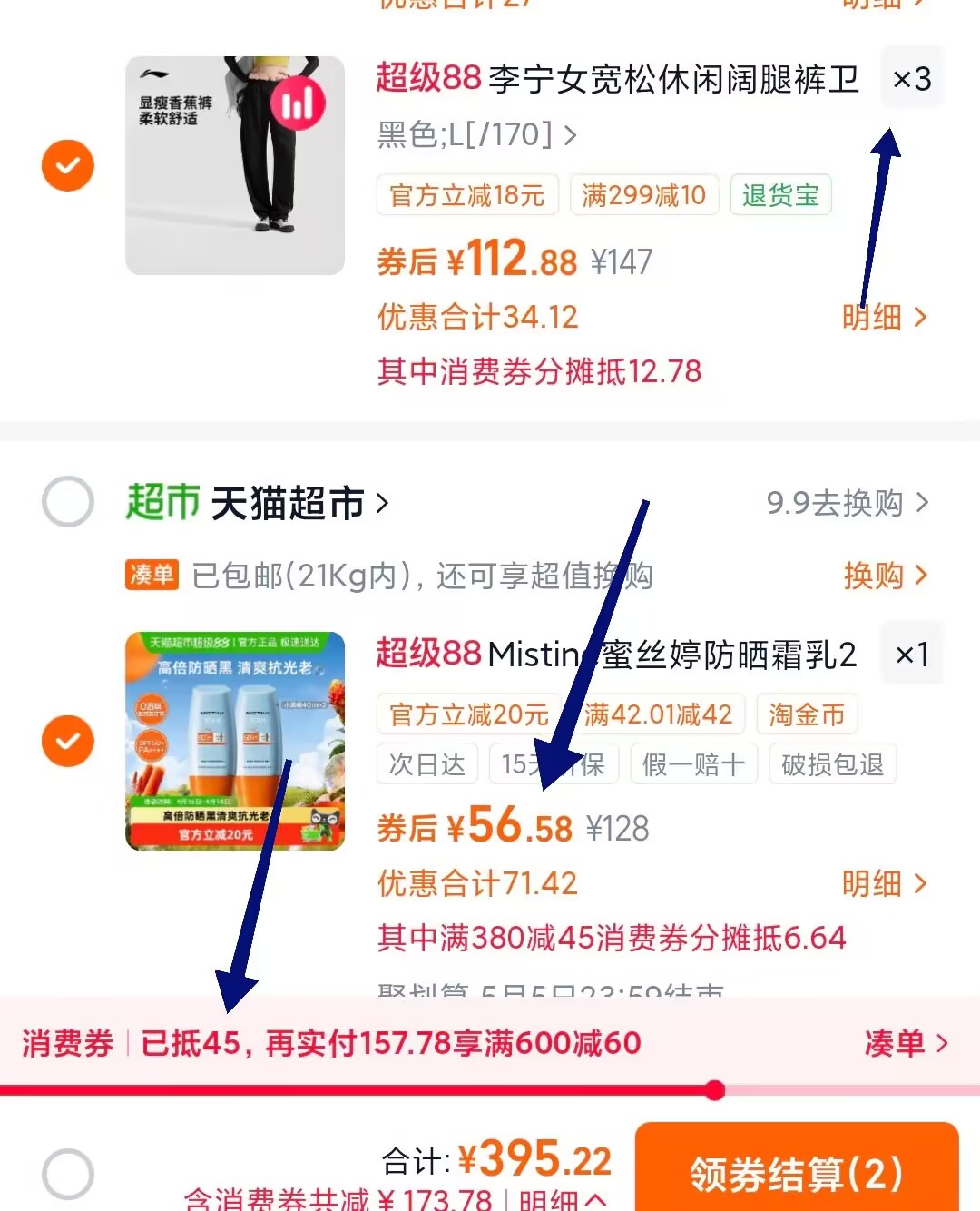
Task: Open 明细 for the 71.42 discount
Action: pos(885,883)
